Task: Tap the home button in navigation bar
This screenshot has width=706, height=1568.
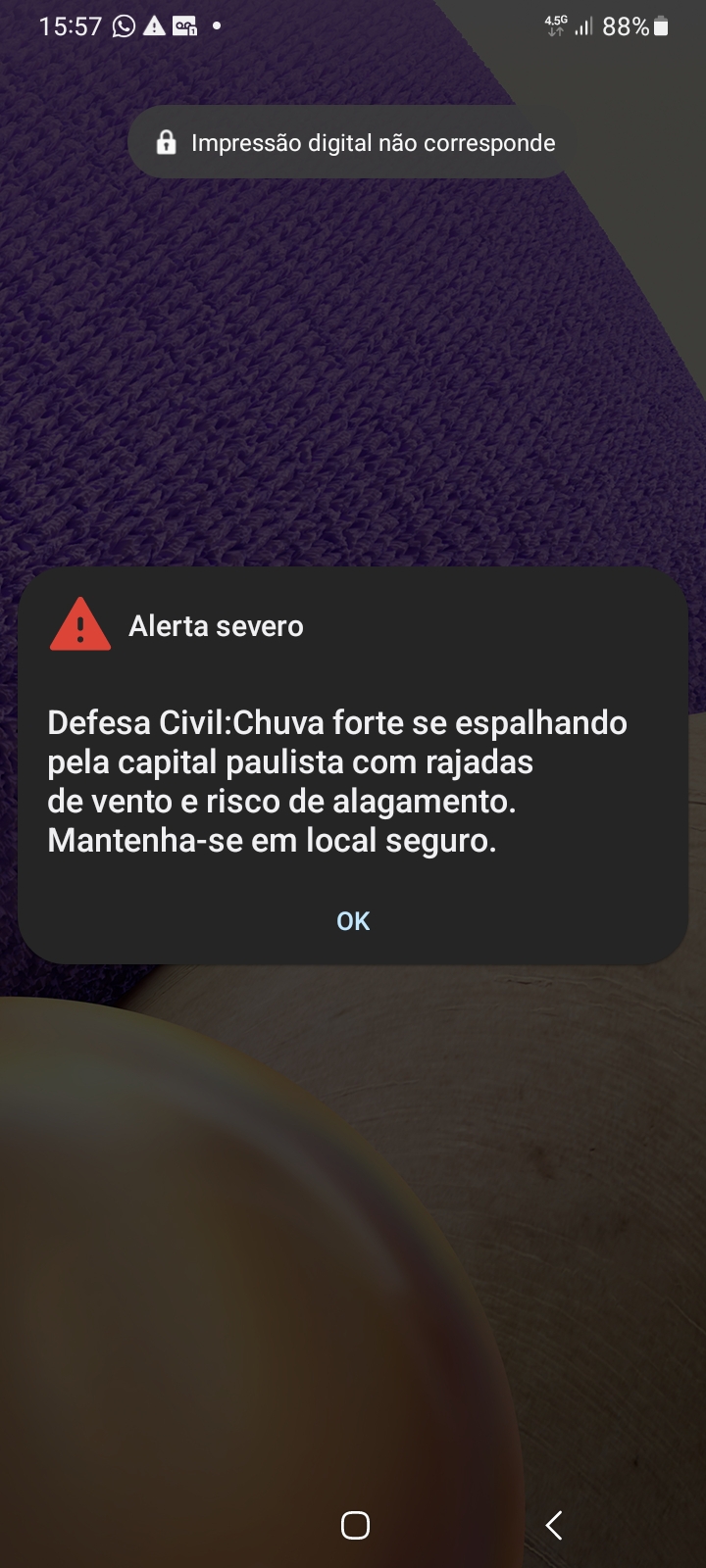Action: (355, 1525)
